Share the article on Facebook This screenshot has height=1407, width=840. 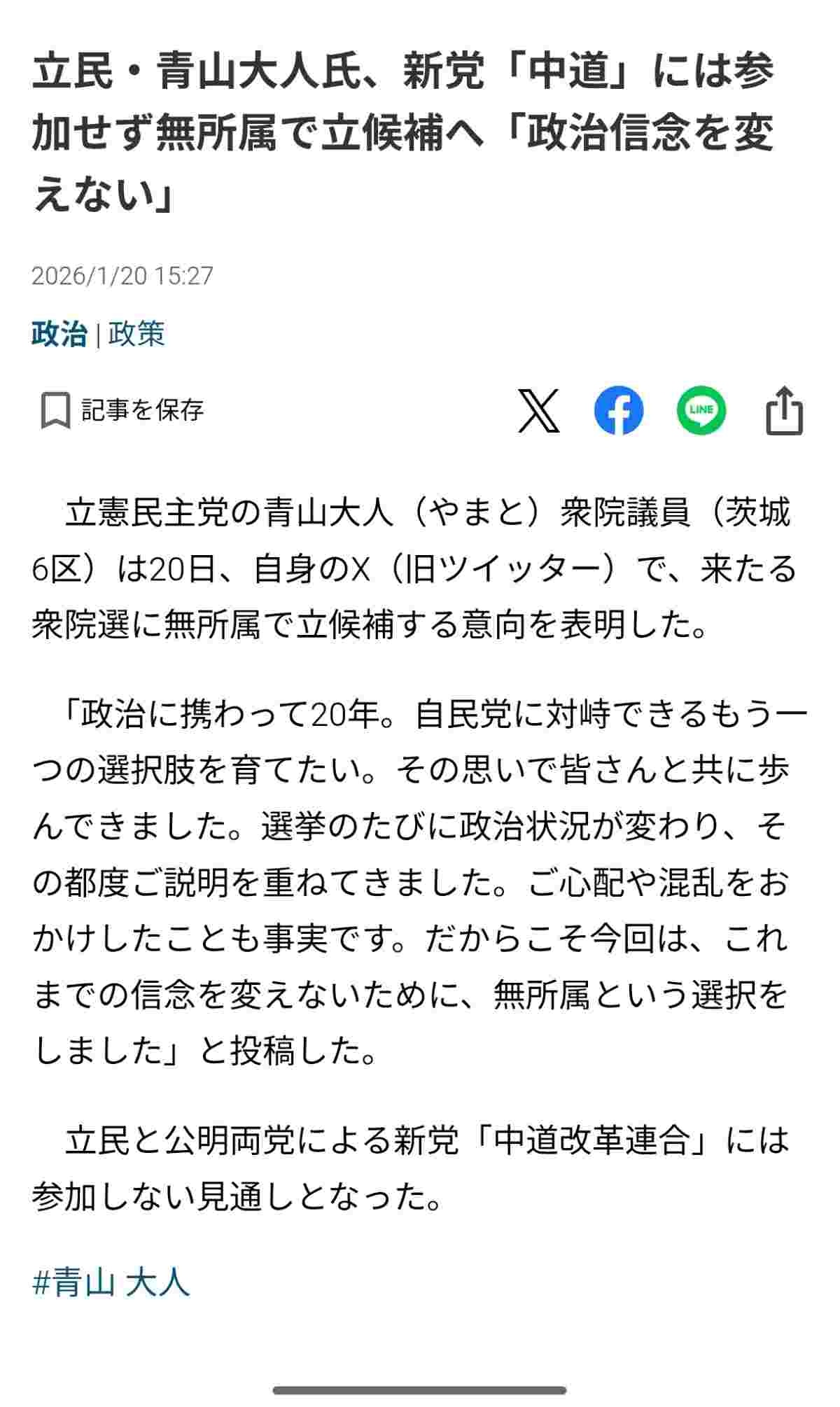point(619,410)
